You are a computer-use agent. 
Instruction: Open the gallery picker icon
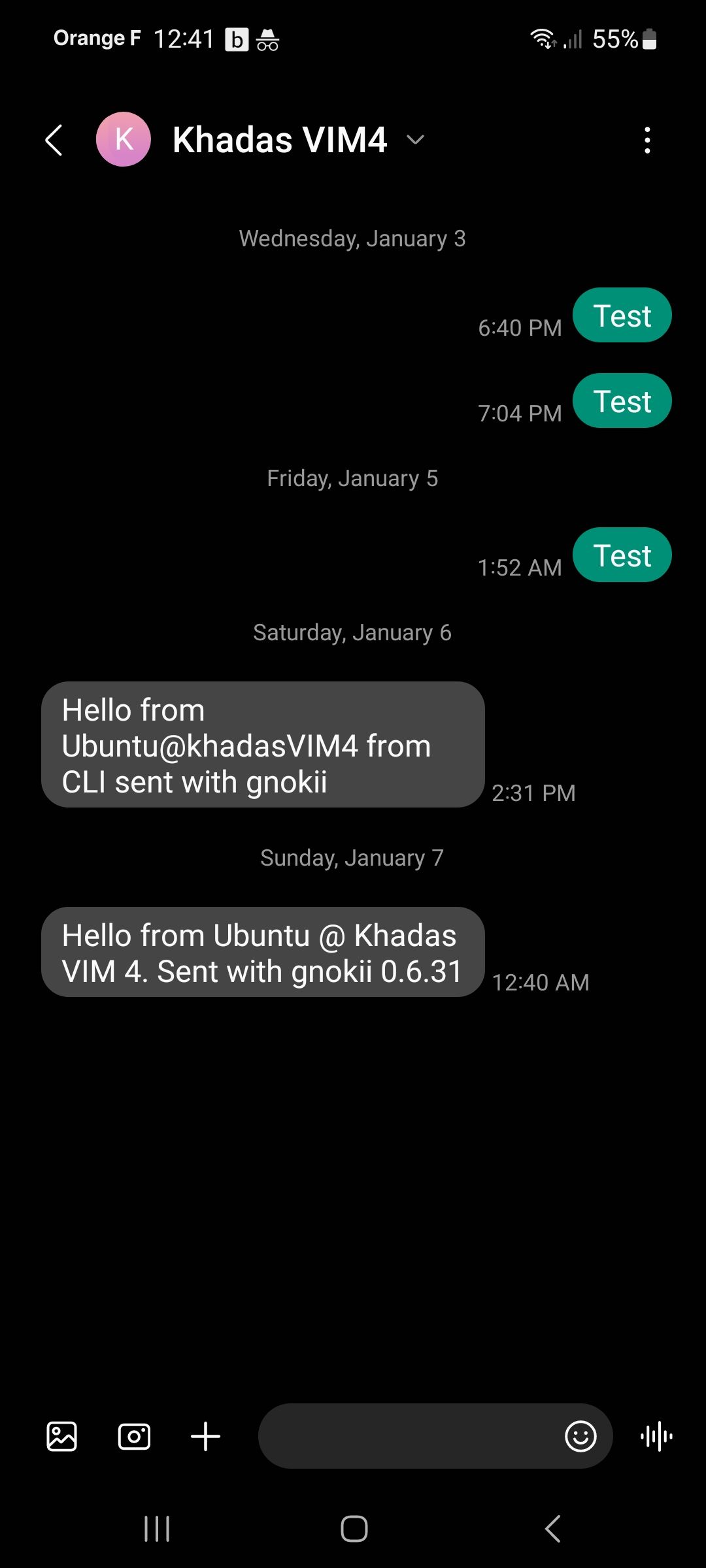(x=61, y=1437)
